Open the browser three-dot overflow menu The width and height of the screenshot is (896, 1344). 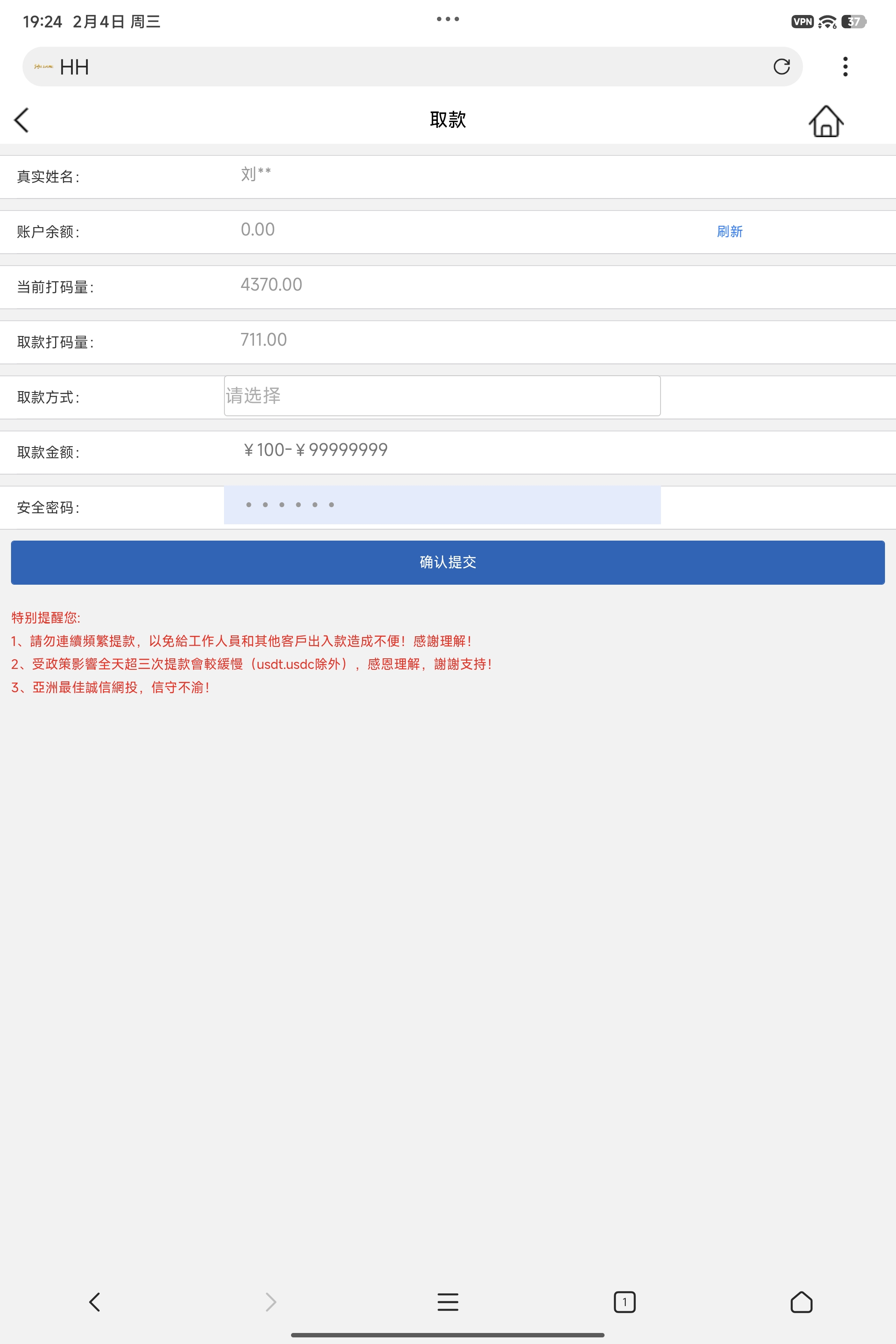tap(845, 67)
